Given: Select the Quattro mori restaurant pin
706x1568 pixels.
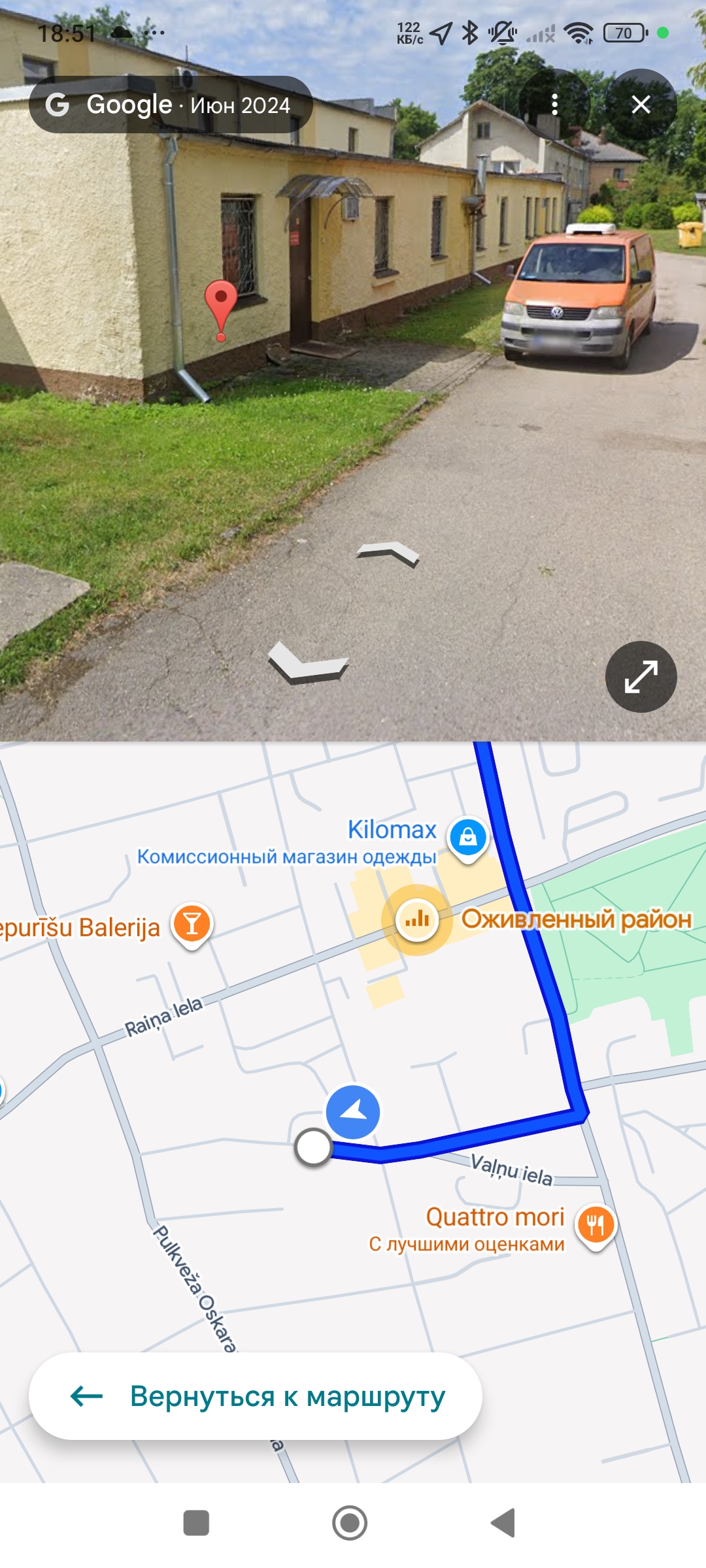Looking at the screenshot, I should [x=596, y=1224].
